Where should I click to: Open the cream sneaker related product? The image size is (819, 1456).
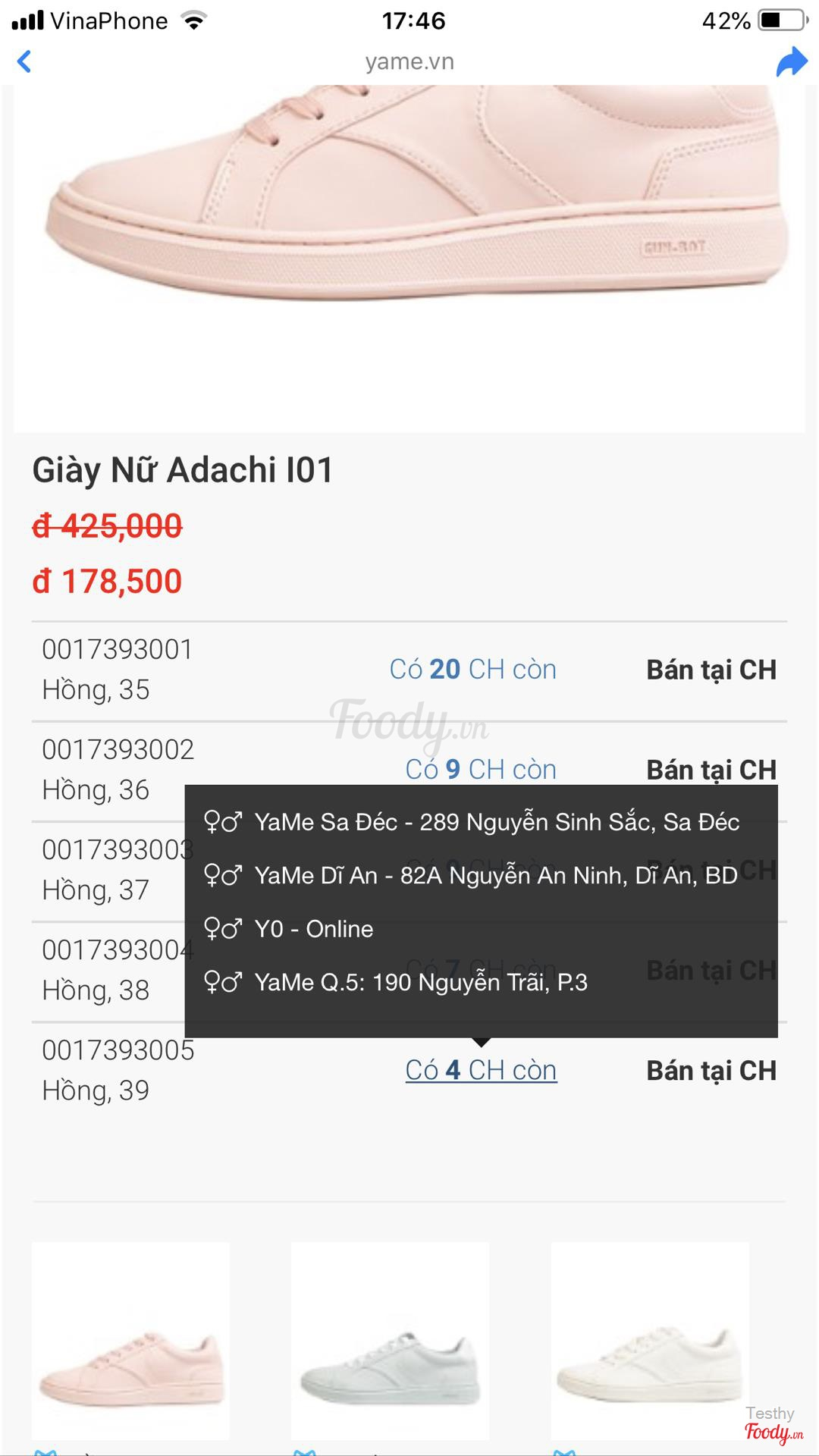click(x=649, y=1341)
